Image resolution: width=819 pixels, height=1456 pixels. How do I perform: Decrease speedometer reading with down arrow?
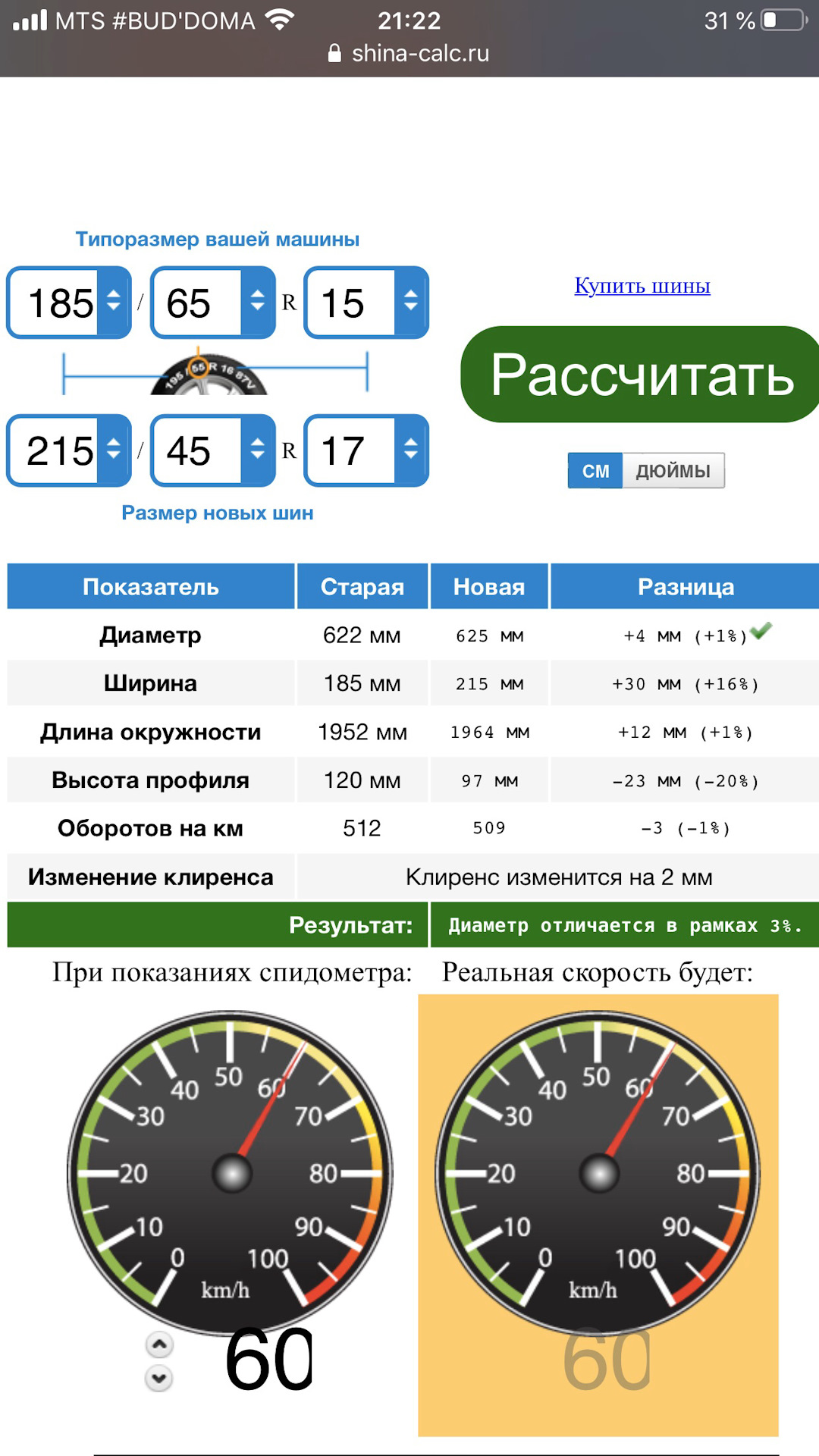tap(159, 1377)
